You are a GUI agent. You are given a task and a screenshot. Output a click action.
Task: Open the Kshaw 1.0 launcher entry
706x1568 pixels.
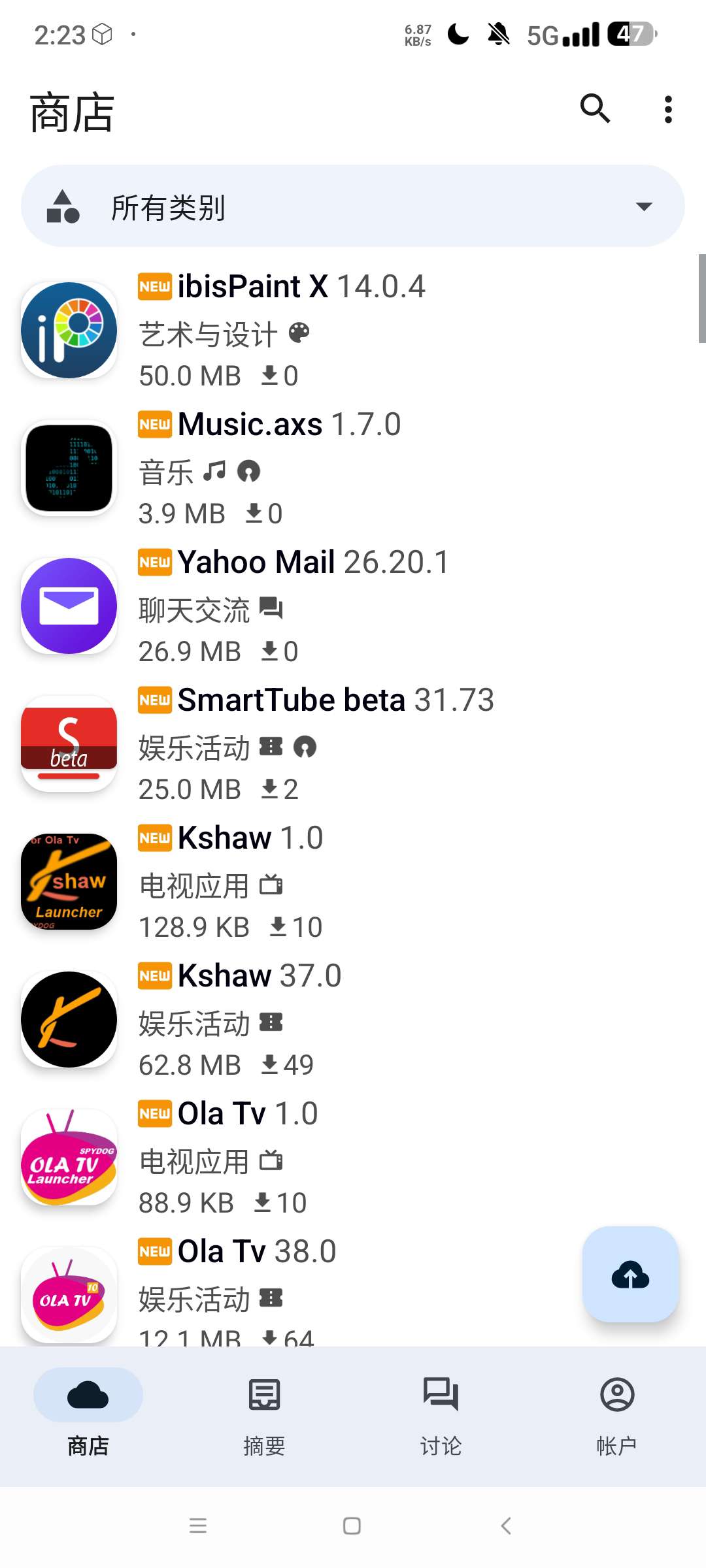(x=353, y=881)
